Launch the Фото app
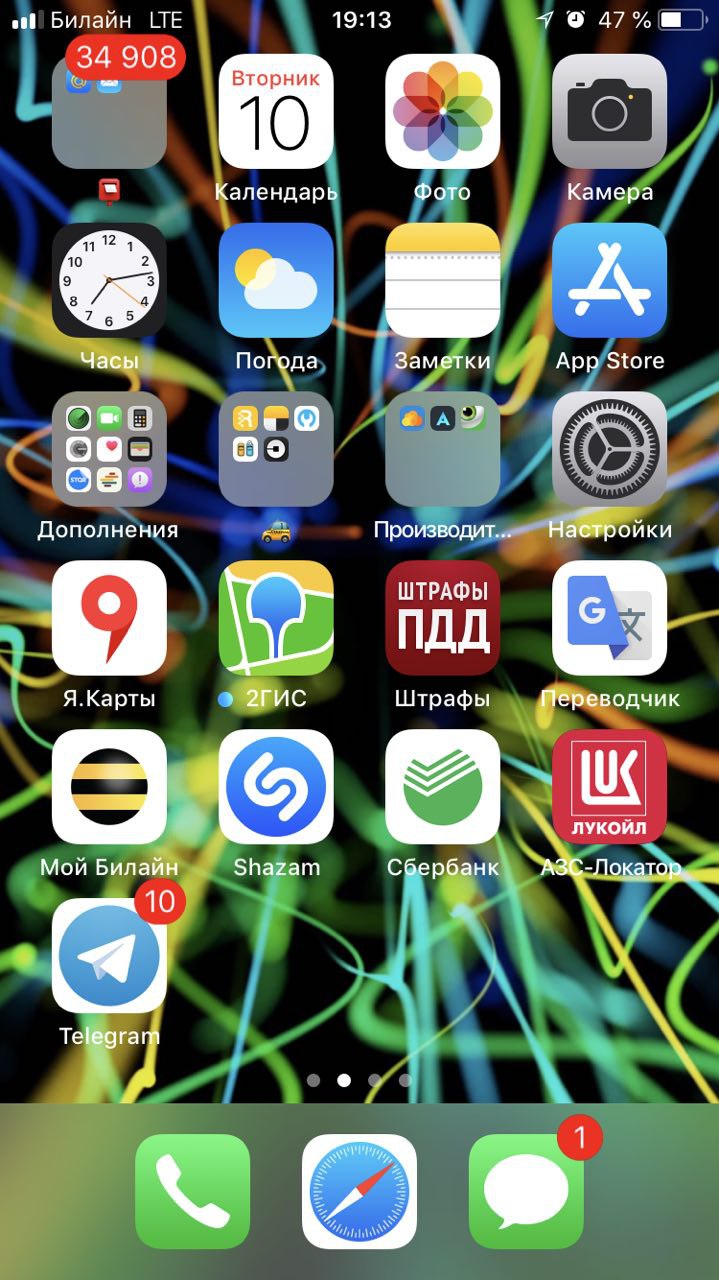 click(442, 111)
